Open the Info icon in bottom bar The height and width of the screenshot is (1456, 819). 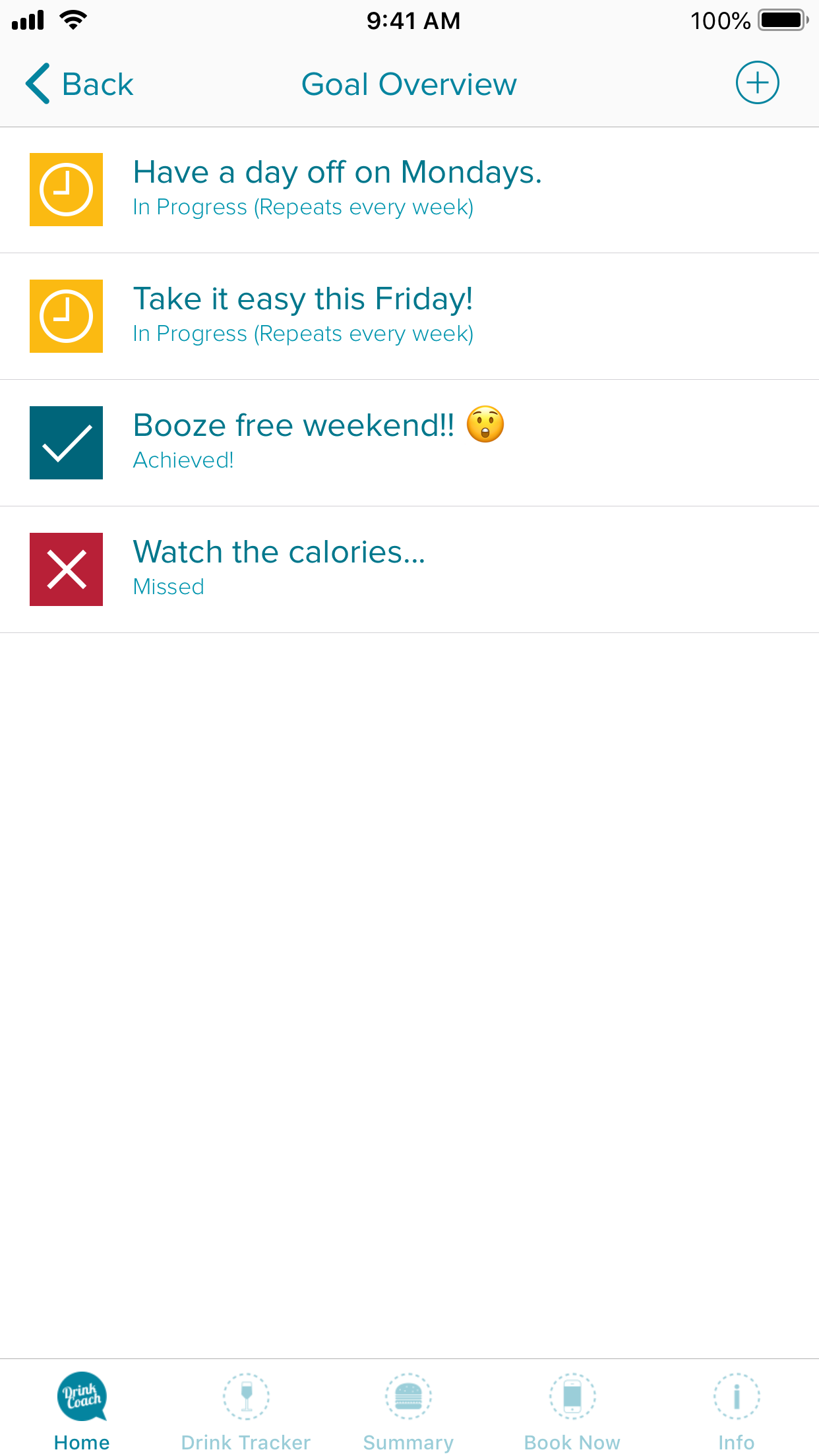(x=735, y=1396)
